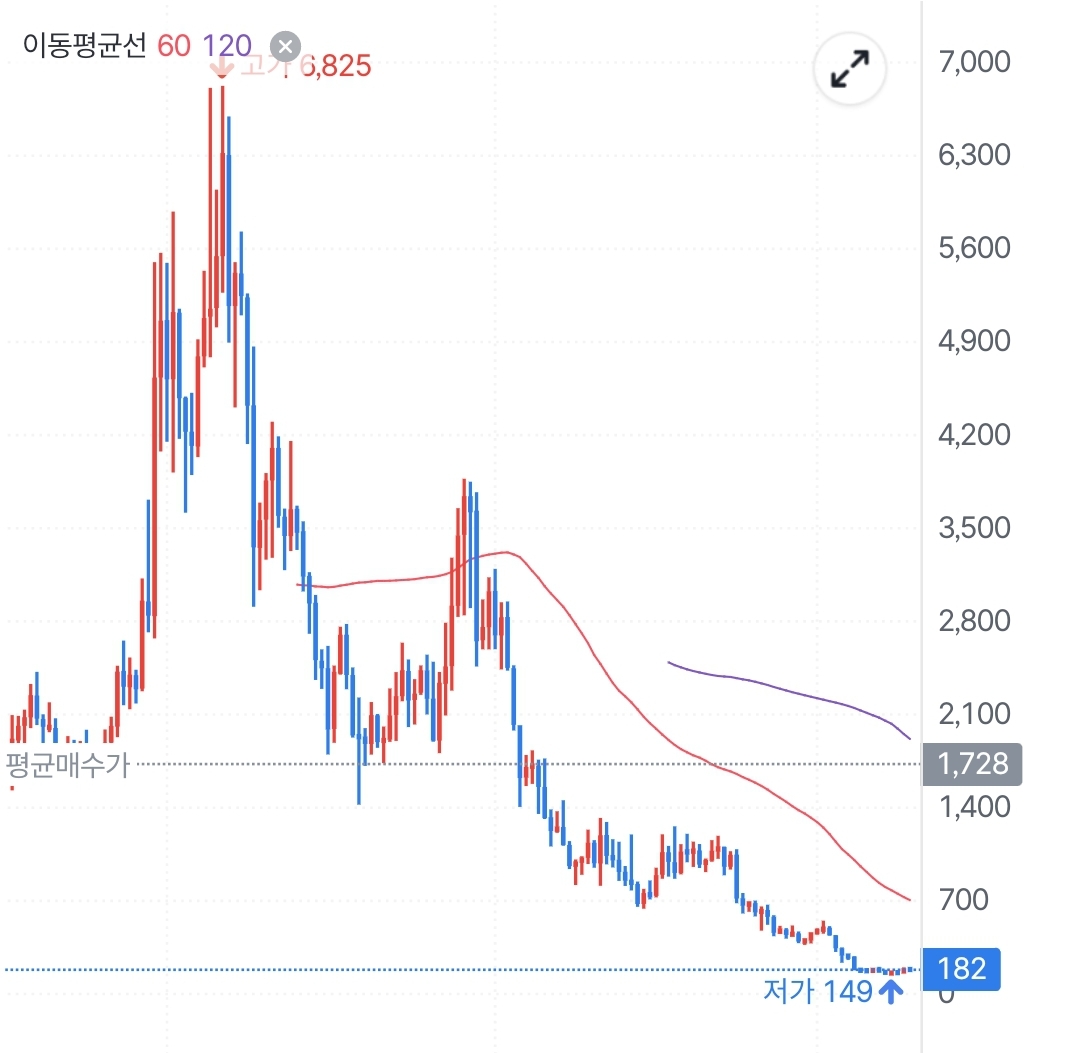
Task: Open the 이동평균선 60 120 settings
Action: [138, 45]
